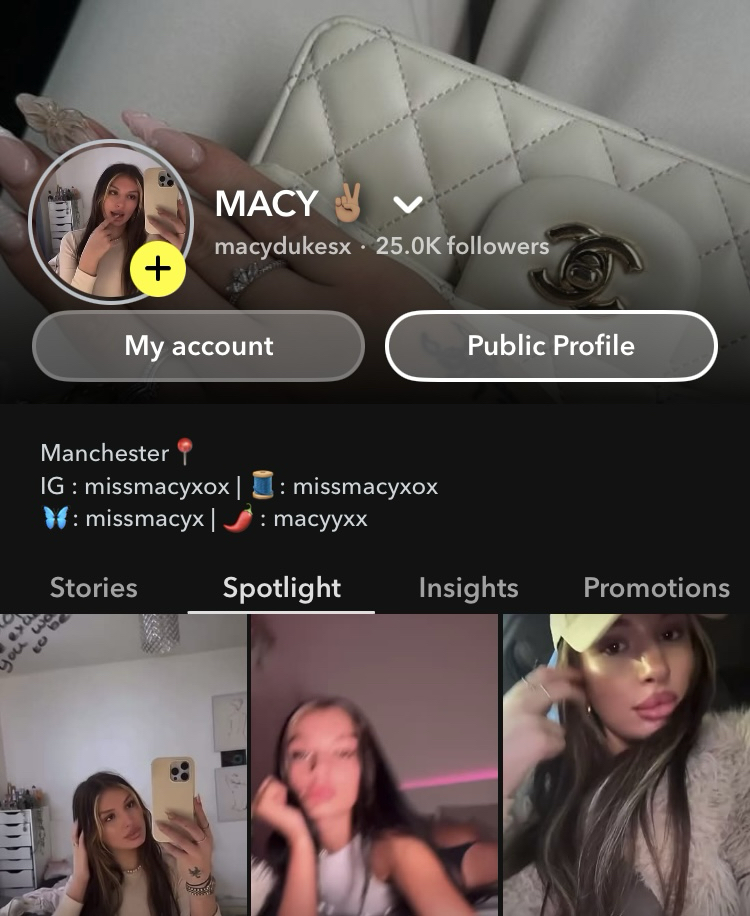Open the My account view
750x916 pixels.
(x=199, y=346)
